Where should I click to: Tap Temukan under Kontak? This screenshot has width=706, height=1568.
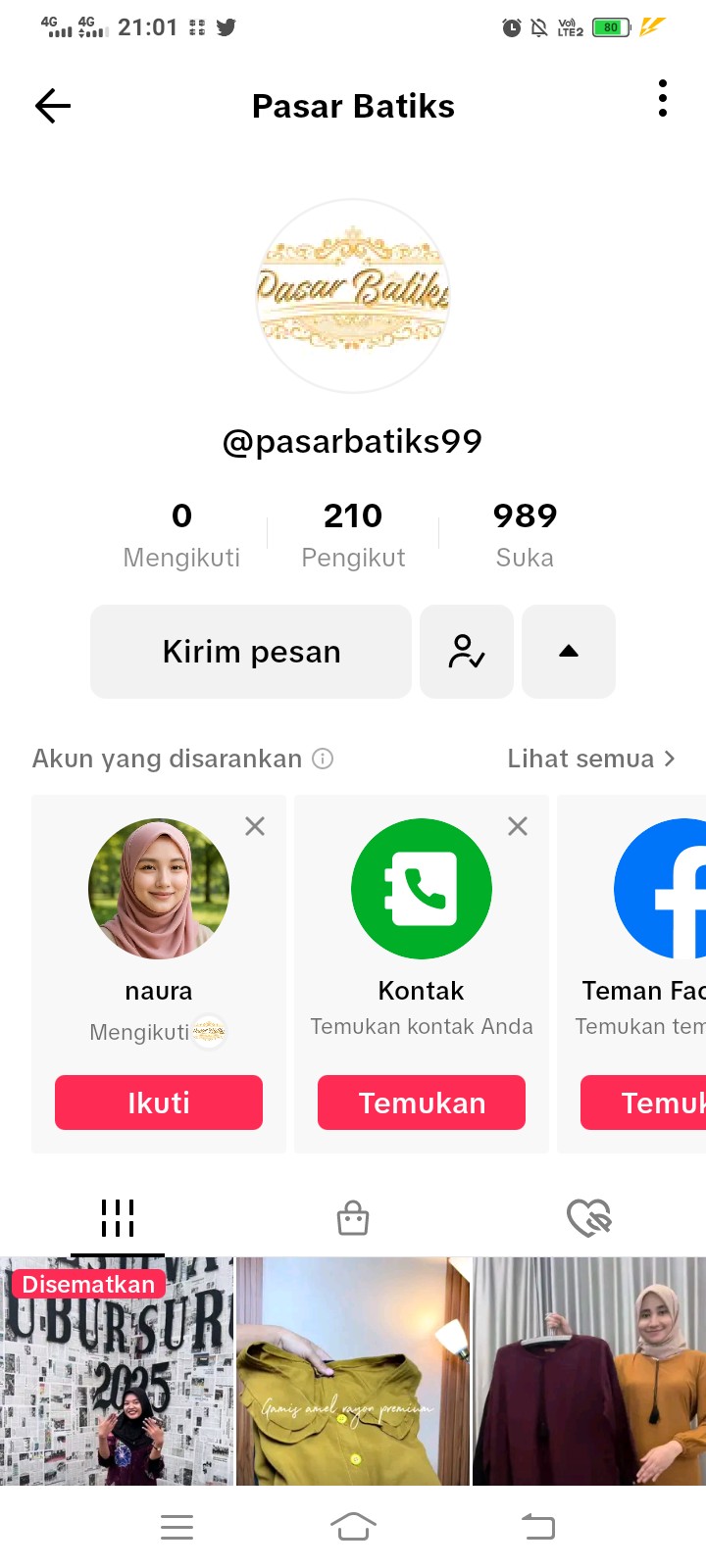pos(422,1102)
